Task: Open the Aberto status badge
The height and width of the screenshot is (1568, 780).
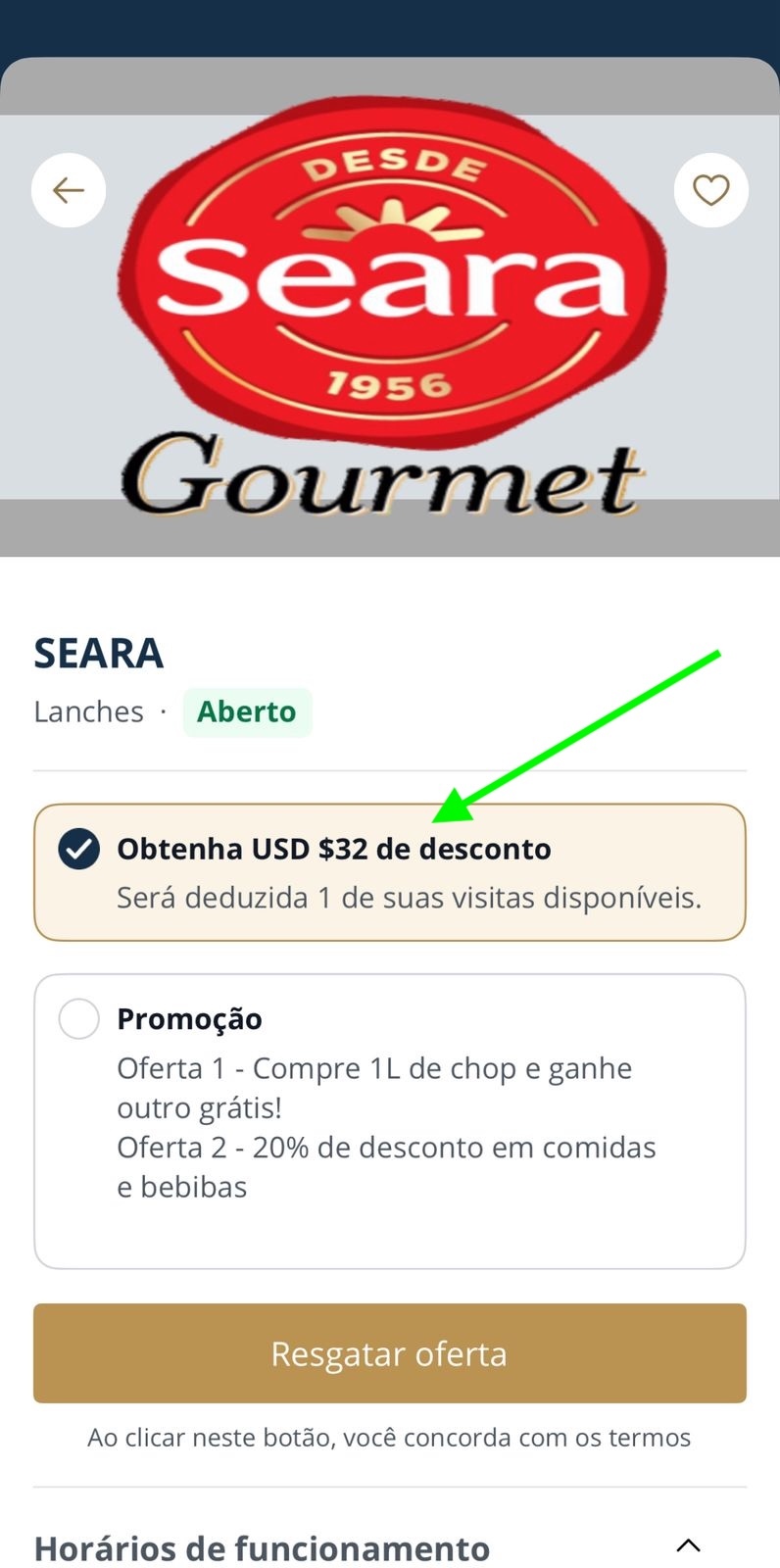Action: 248,711
